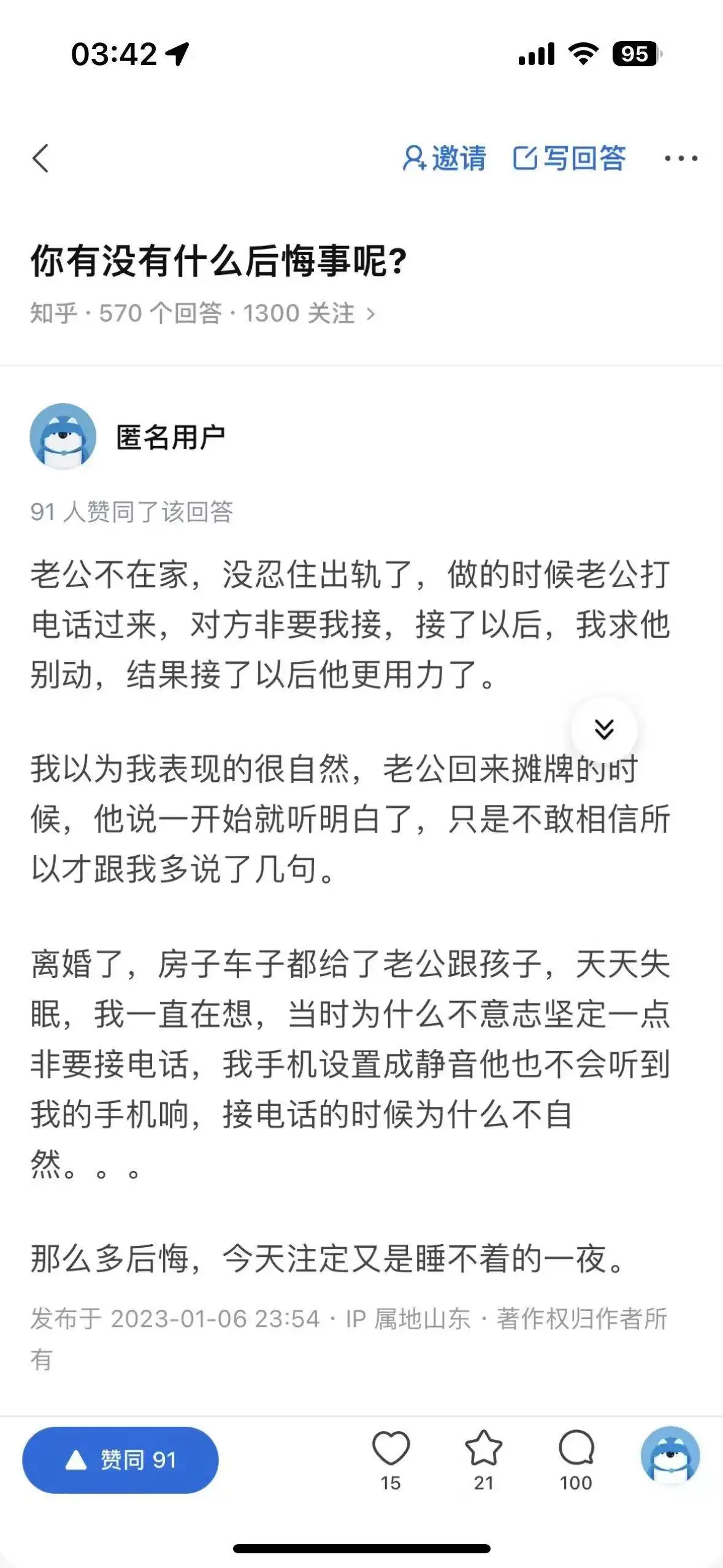Open the 匿名用户 avatar

click(63, 437)
